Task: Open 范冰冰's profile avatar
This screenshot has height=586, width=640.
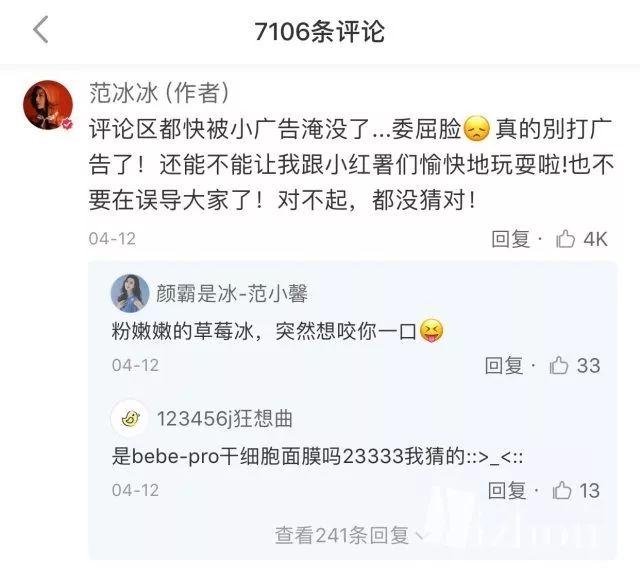Action: 46,105
